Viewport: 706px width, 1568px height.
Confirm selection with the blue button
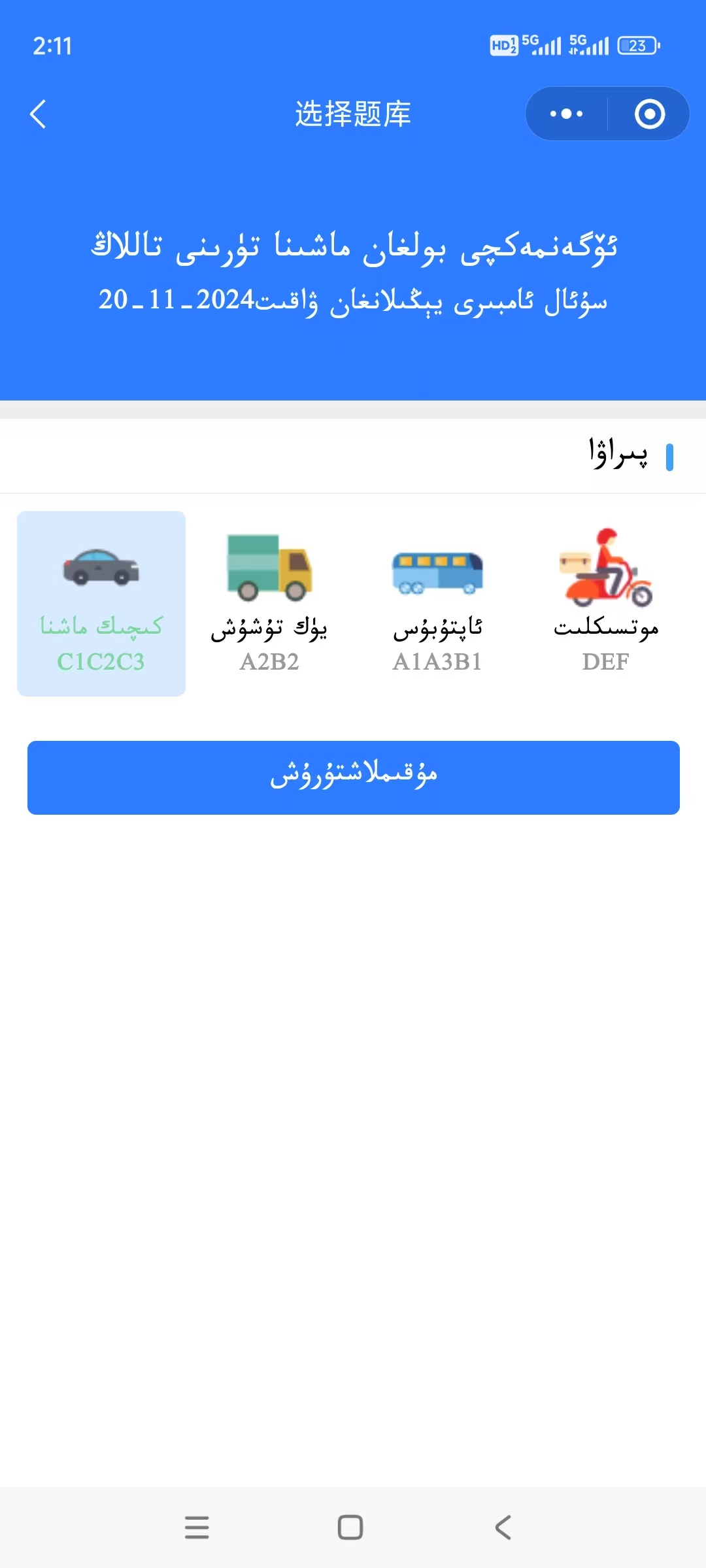(x=354, y=777)
